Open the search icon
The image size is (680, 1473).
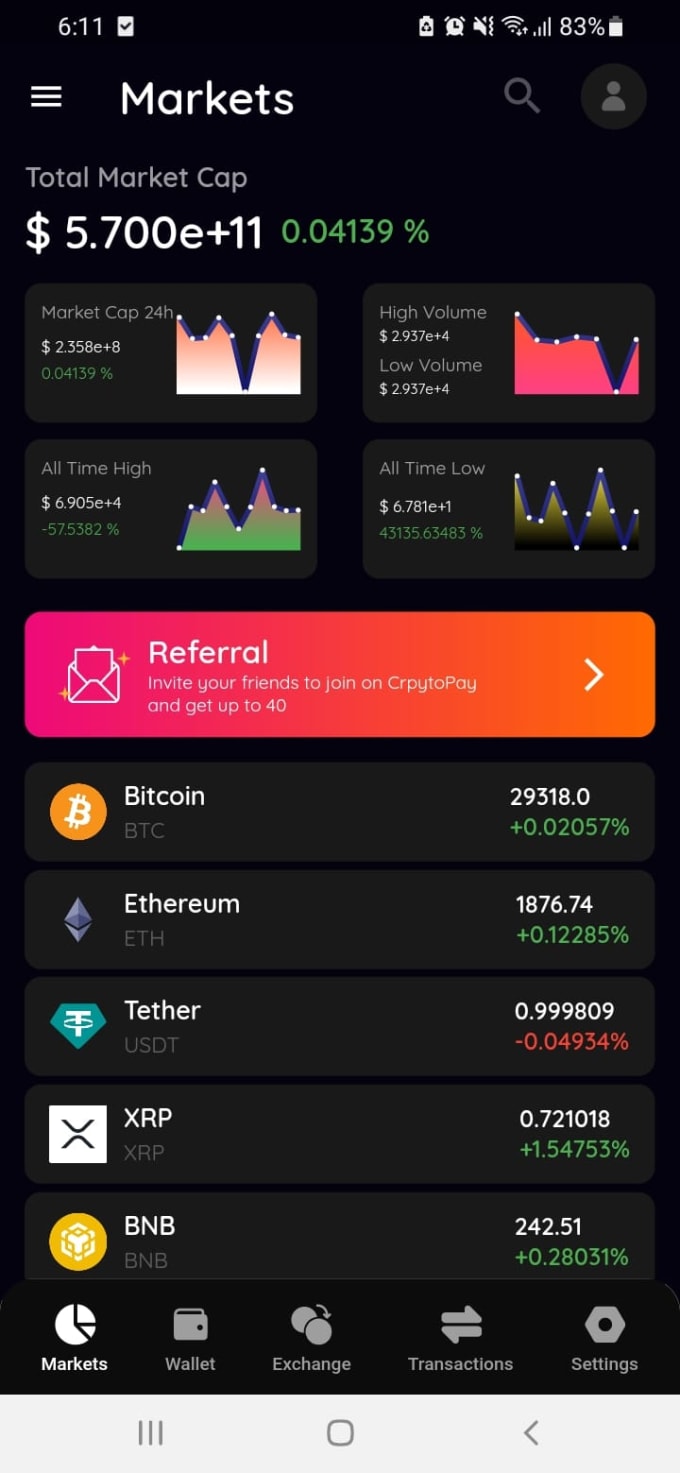pyautogui.click(x=521, y=97)
